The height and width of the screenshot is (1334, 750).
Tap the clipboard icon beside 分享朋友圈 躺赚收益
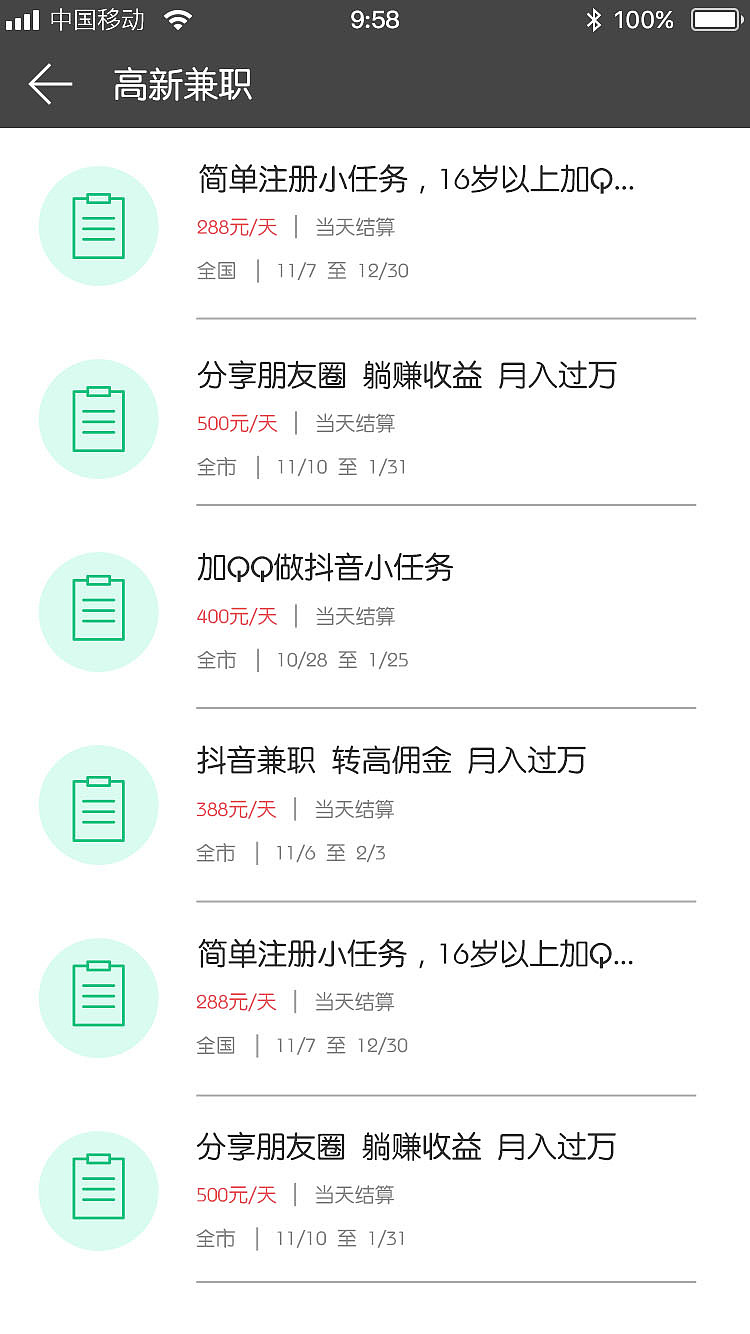[97, 419]
